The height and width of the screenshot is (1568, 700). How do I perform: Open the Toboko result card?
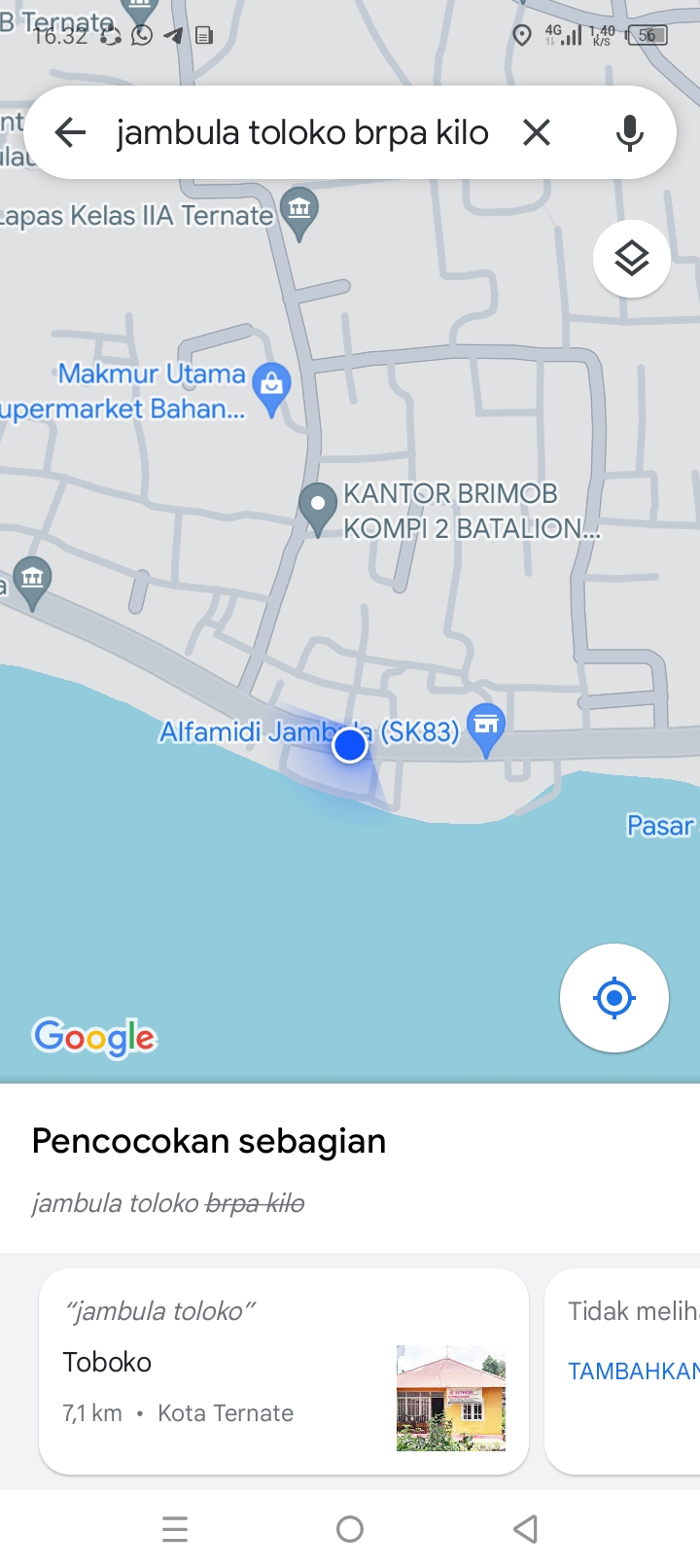pyautogui.click(x=284, y=1371)
